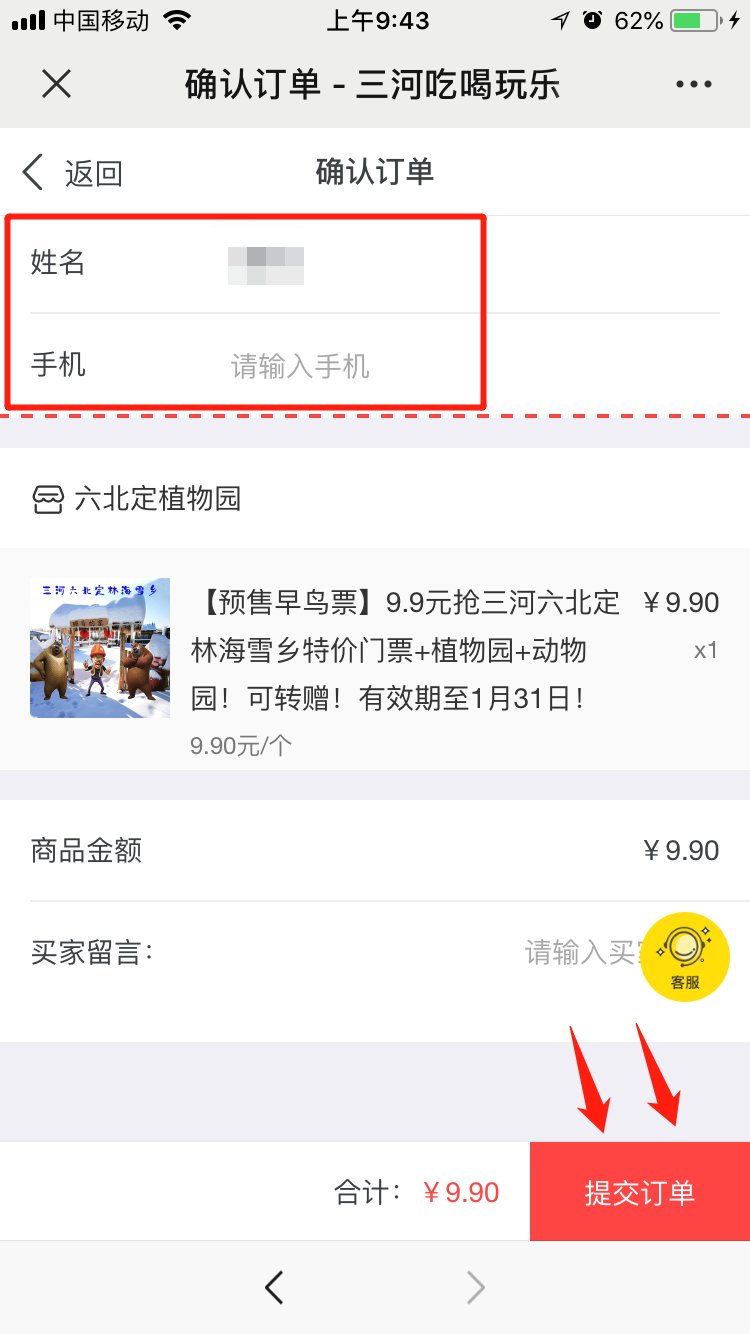Go back using the bottom browser arrow
The image size is (750, 1334).
(274, 1288)
